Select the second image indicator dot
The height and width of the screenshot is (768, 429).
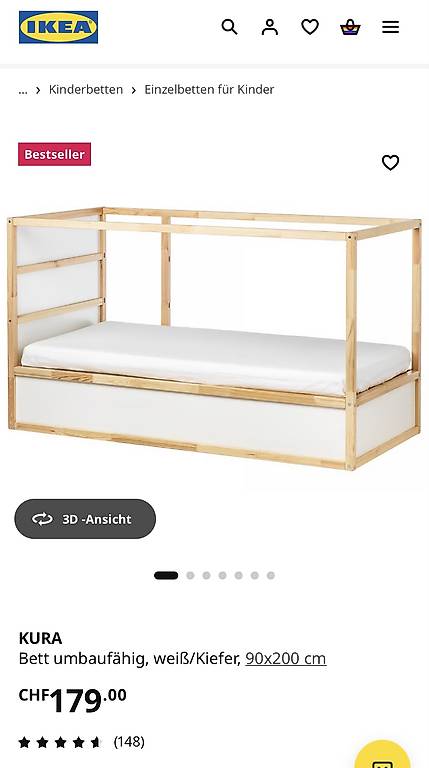pyautogui.click(x=191, y=576)
